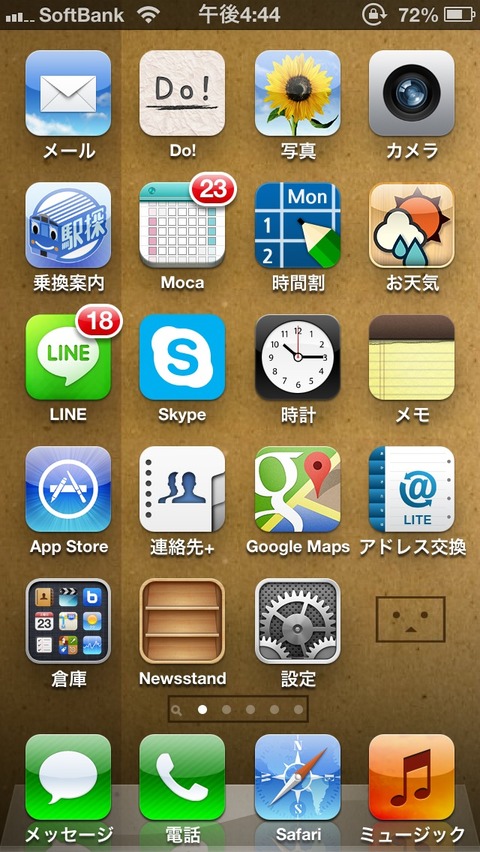The width and height of the screenshot is (480, 852).
Task: Open the Moca calendar app
Action: (x=182, y=225)
